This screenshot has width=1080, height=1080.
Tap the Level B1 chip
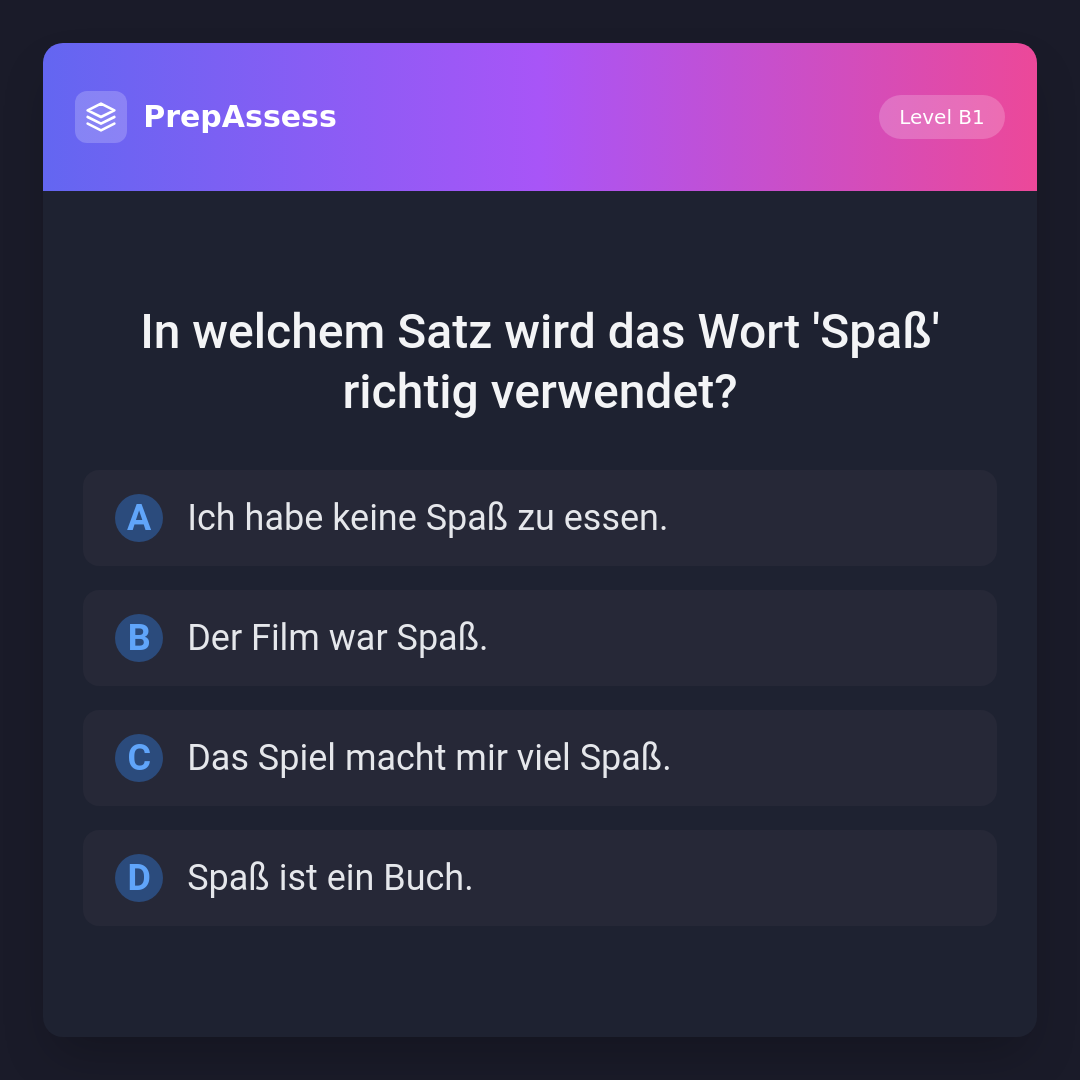tap(941, 117)
